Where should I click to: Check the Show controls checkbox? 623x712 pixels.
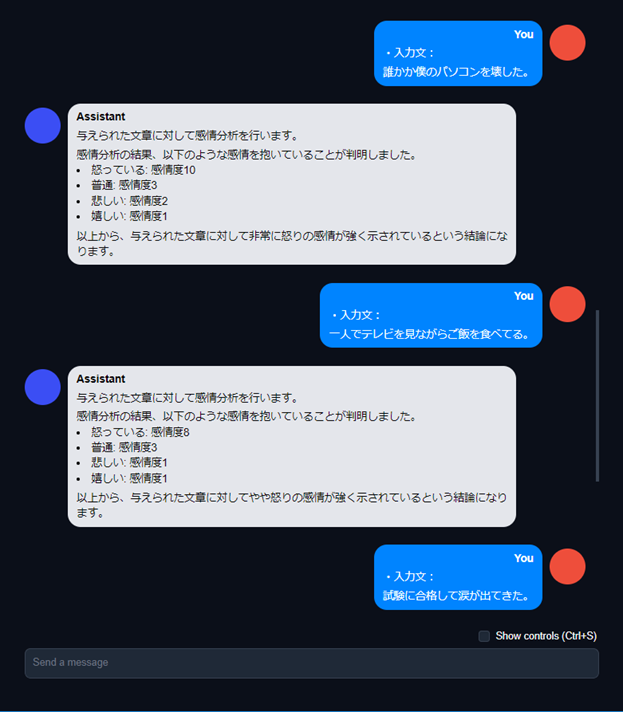coord(484,636)
